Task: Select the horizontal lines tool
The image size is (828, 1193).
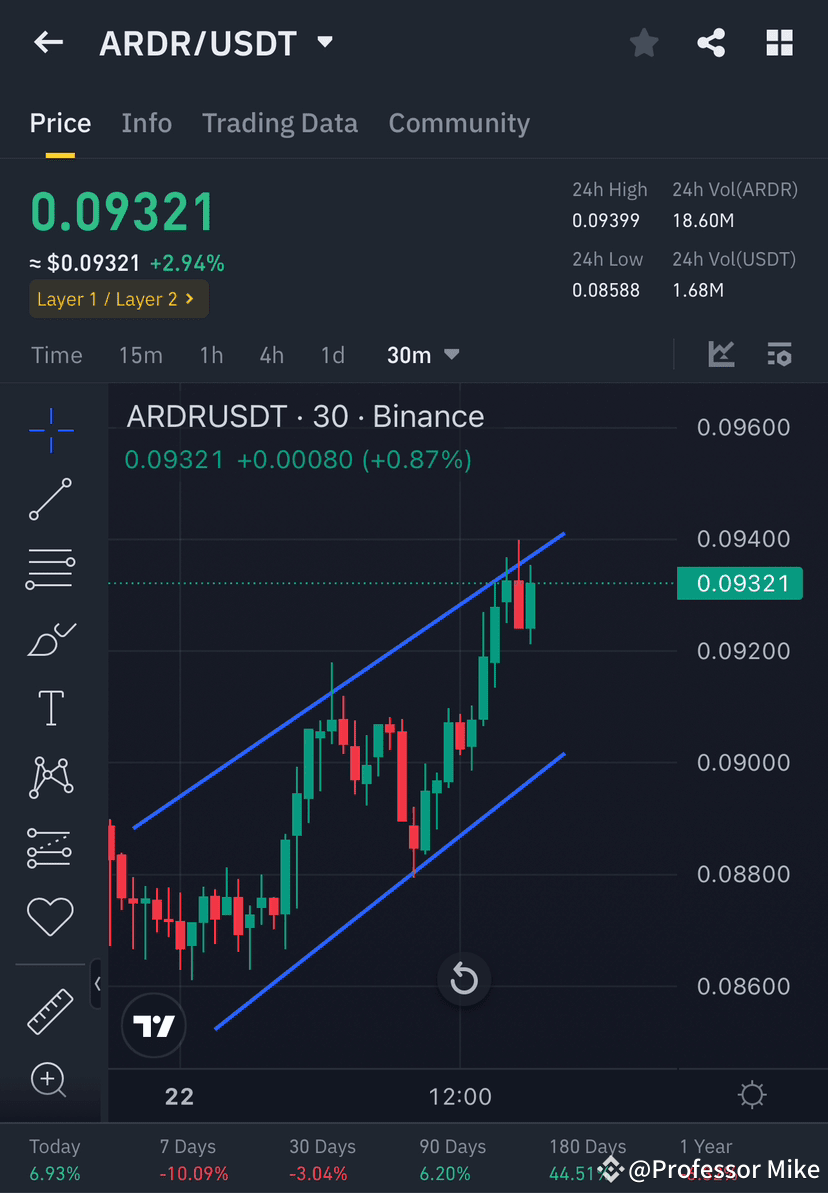Action: [x=50, y=569]
